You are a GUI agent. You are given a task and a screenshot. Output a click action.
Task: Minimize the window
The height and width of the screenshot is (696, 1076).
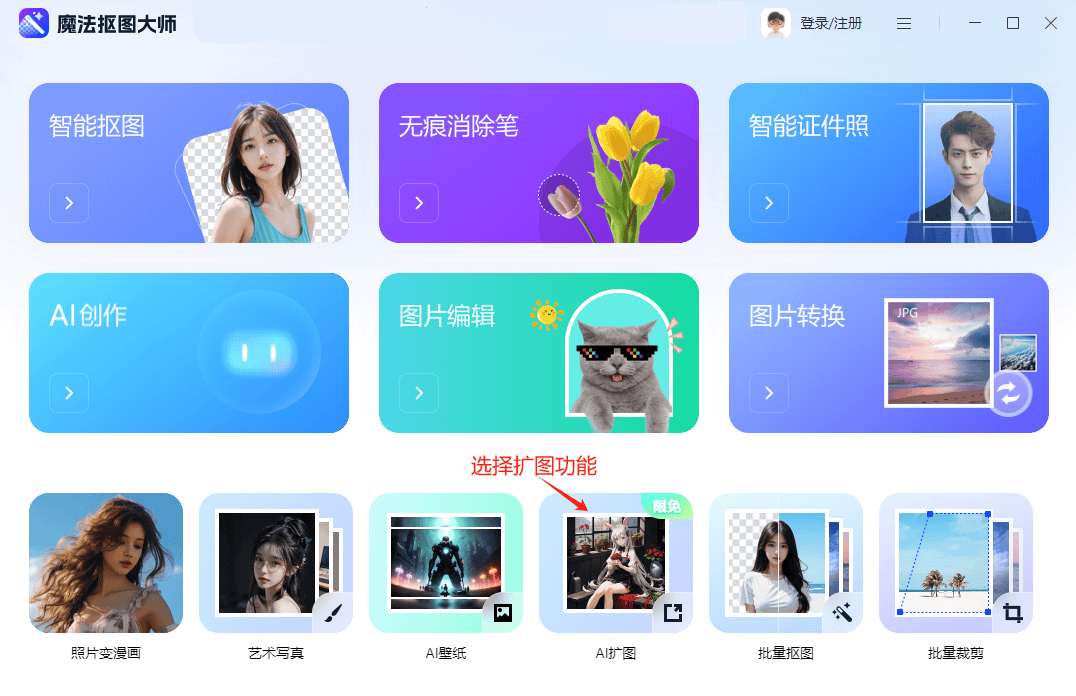(974, 23)
